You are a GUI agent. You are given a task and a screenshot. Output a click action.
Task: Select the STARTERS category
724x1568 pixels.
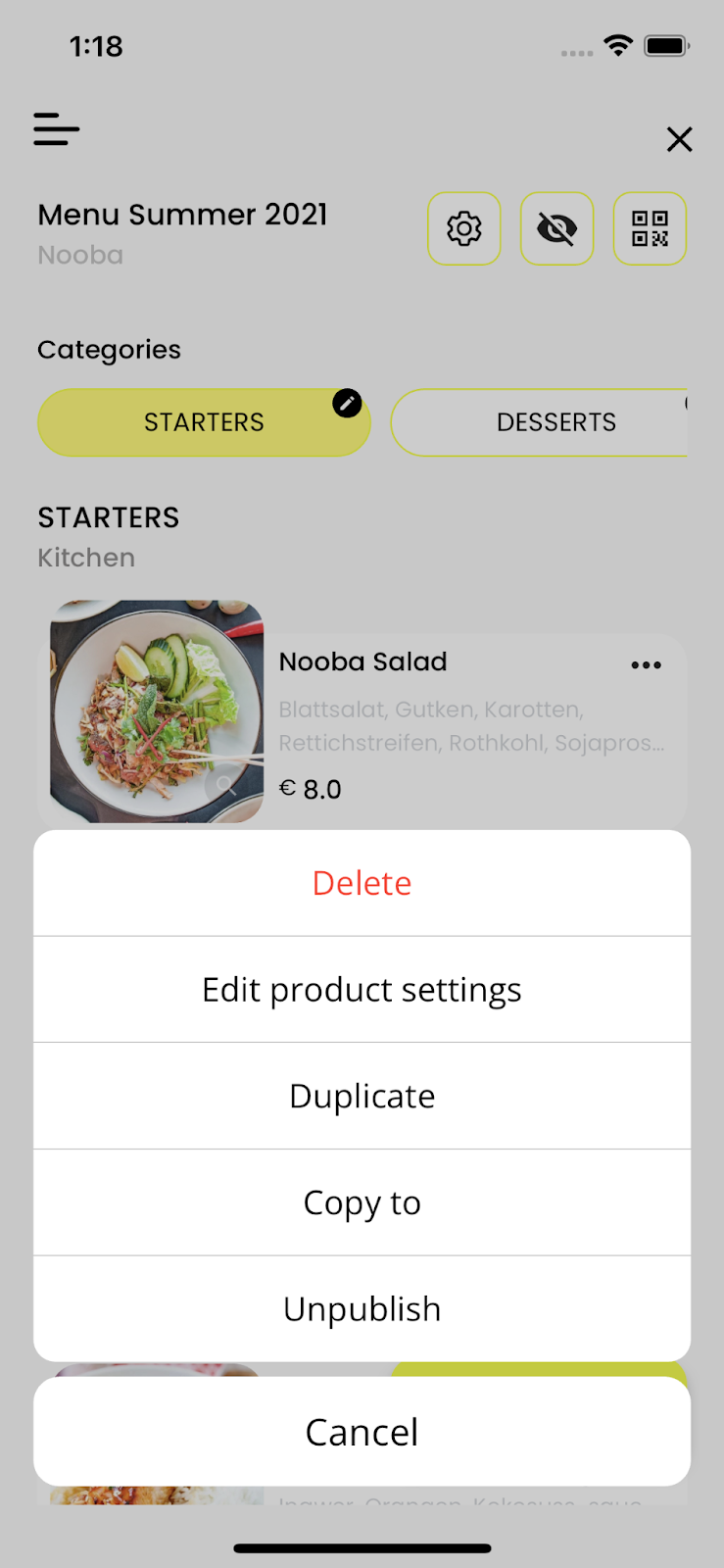point(204,422)
